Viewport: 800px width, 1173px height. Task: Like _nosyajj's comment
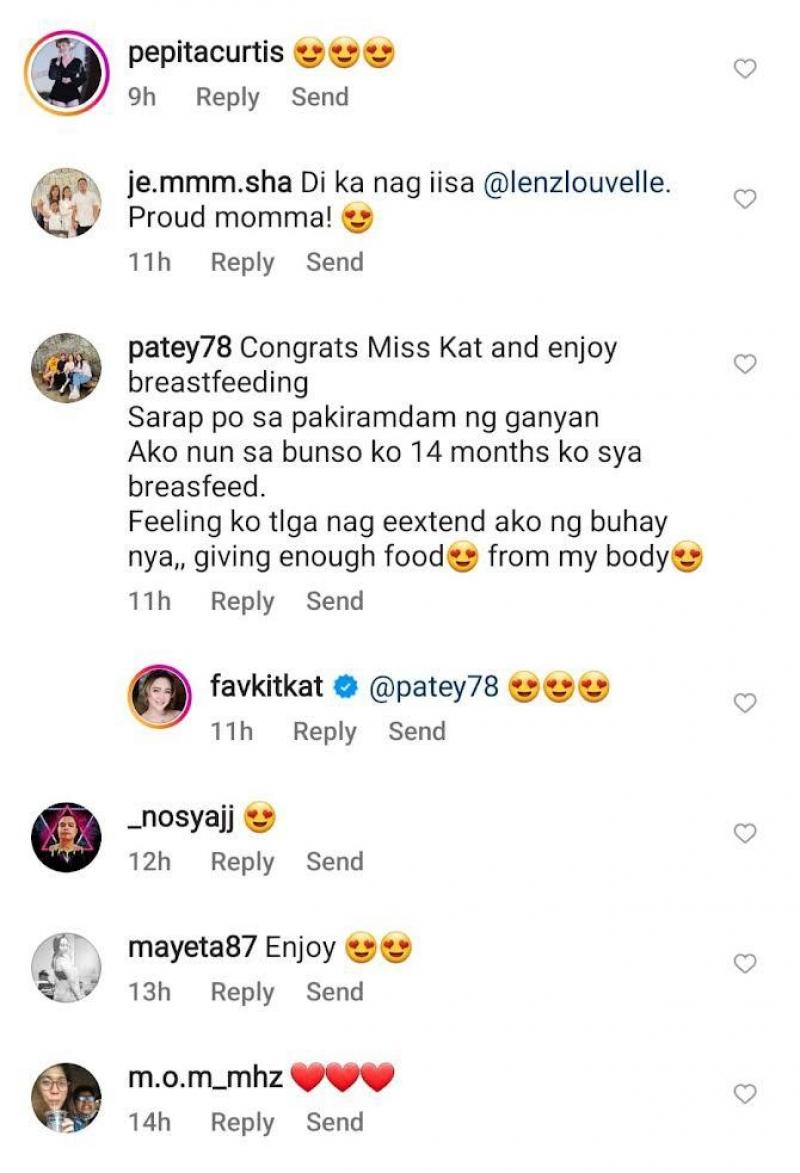(745, 833)
